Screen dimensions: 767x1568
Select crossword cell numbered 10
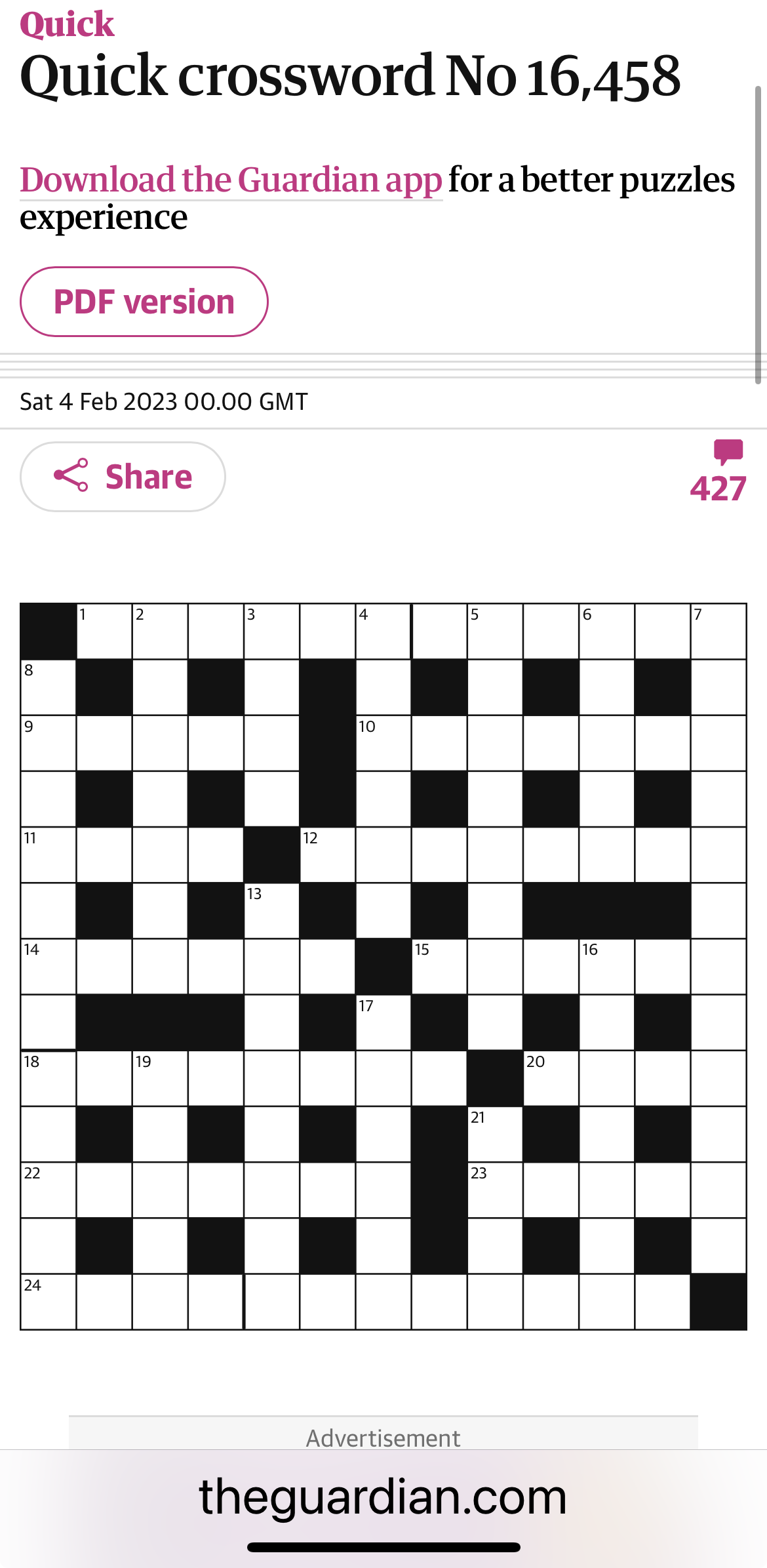point(383,744)
